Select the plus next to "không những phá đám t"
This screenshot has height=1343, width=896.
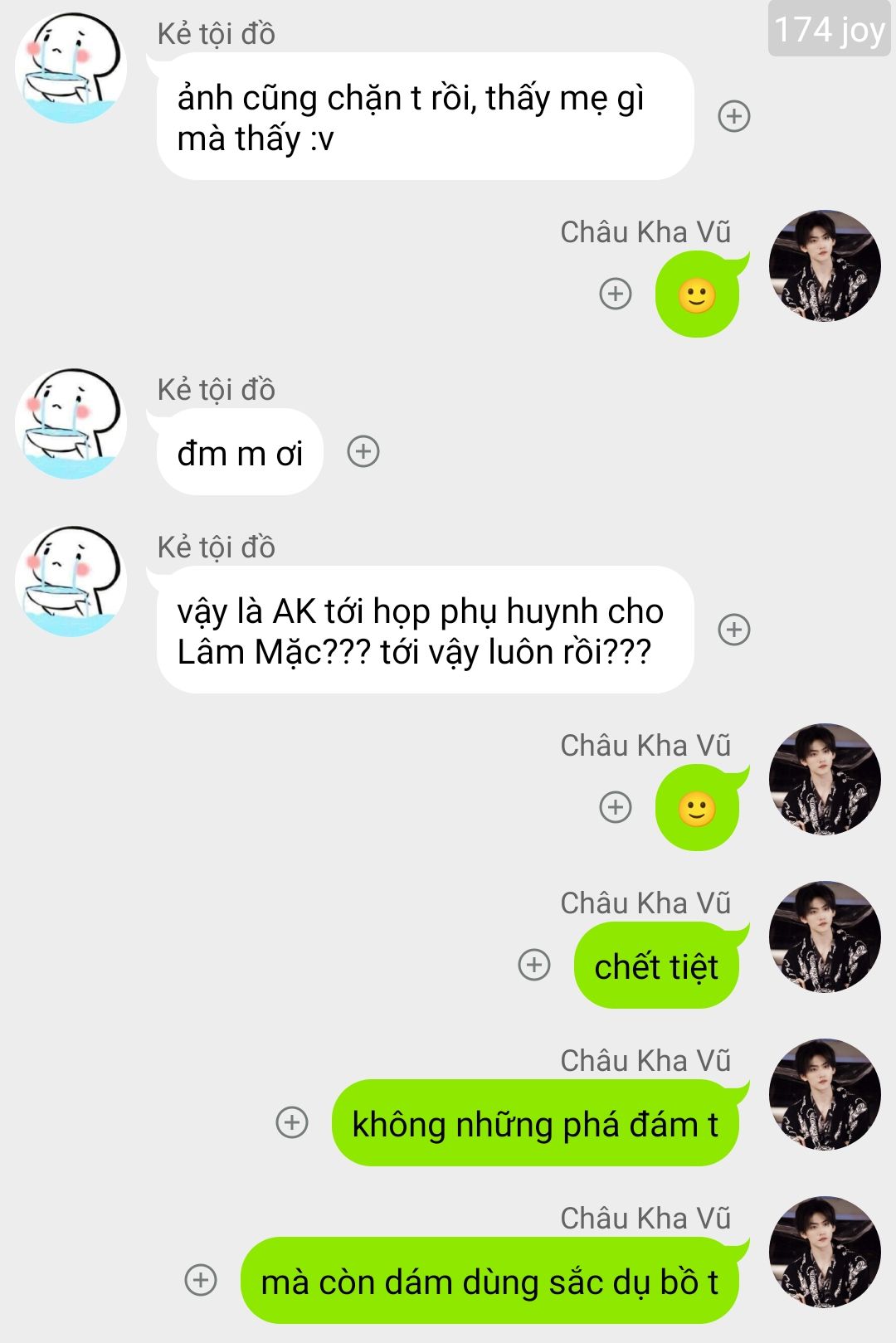(292, 1122)
